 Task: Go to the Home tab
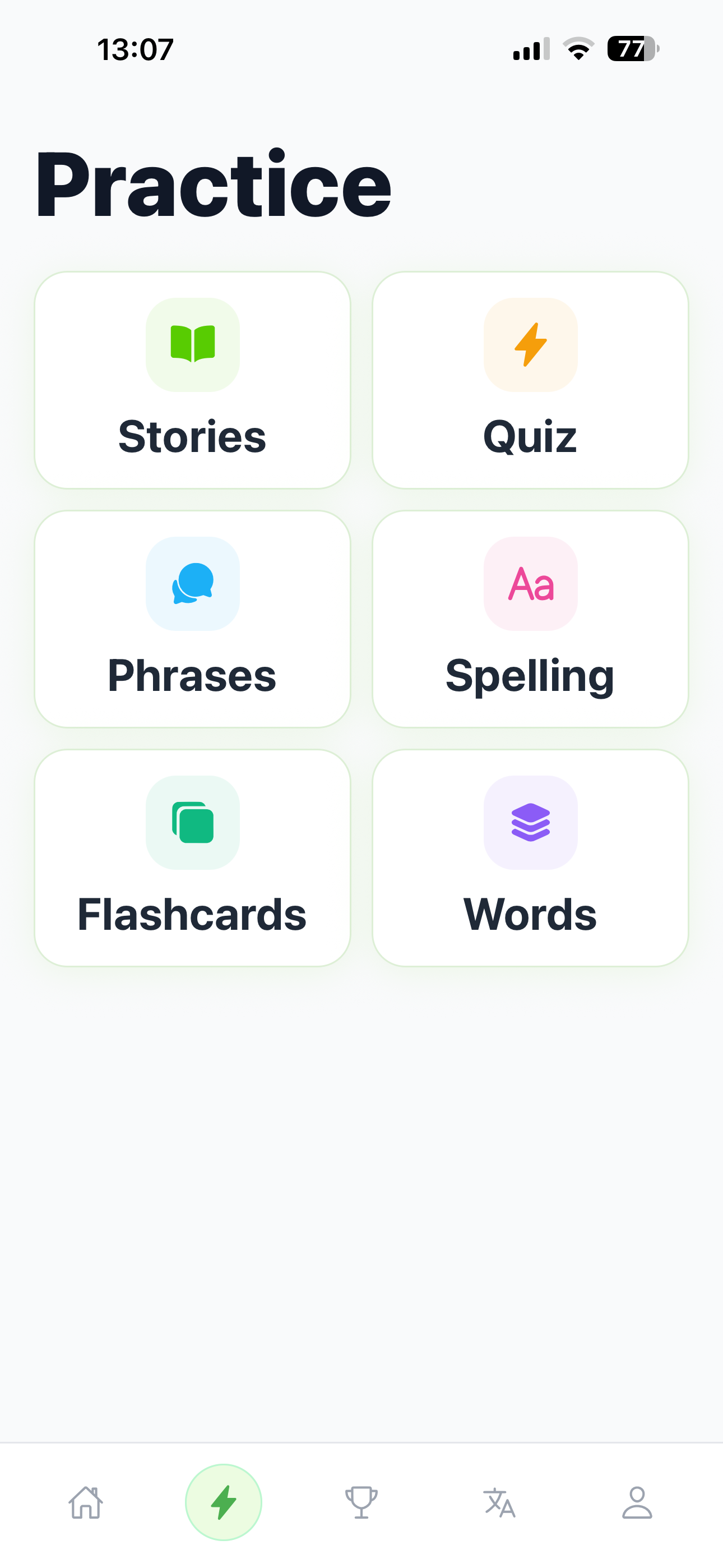pos(86,1502)
